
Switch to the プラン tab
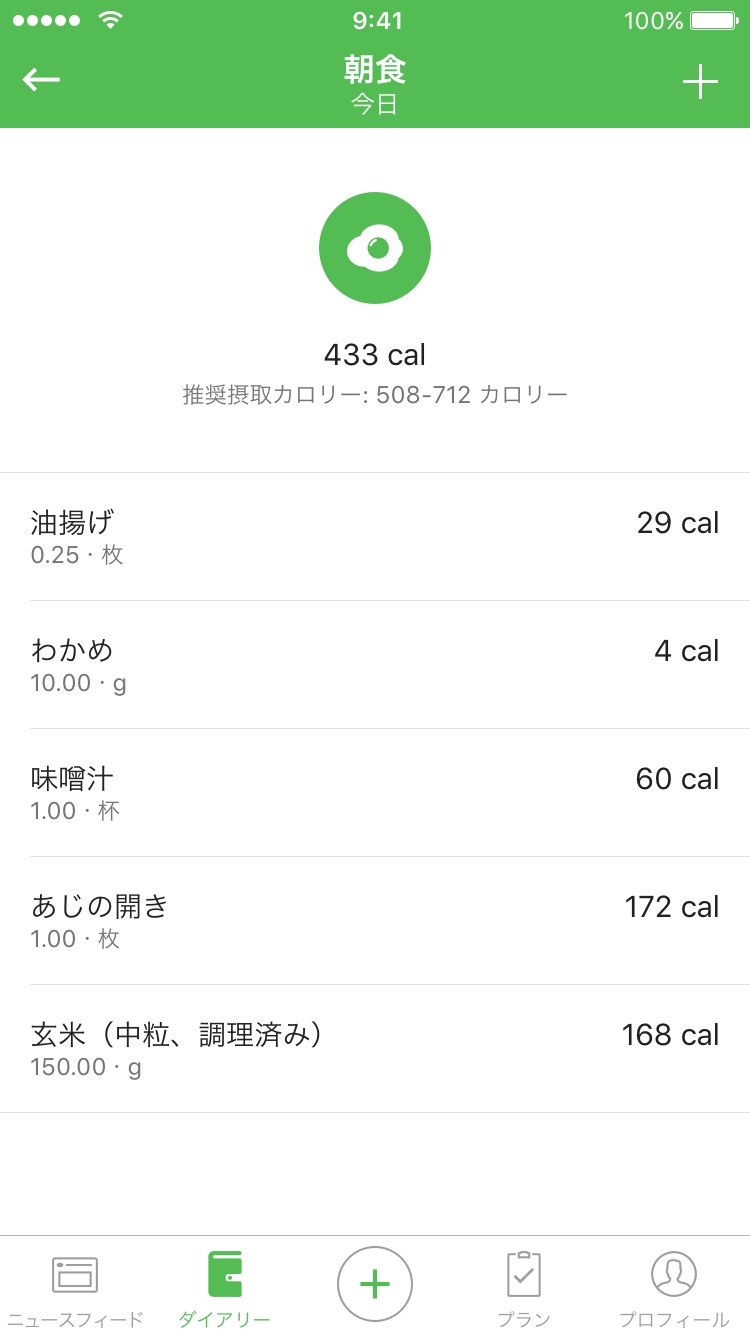point(524,1288)
